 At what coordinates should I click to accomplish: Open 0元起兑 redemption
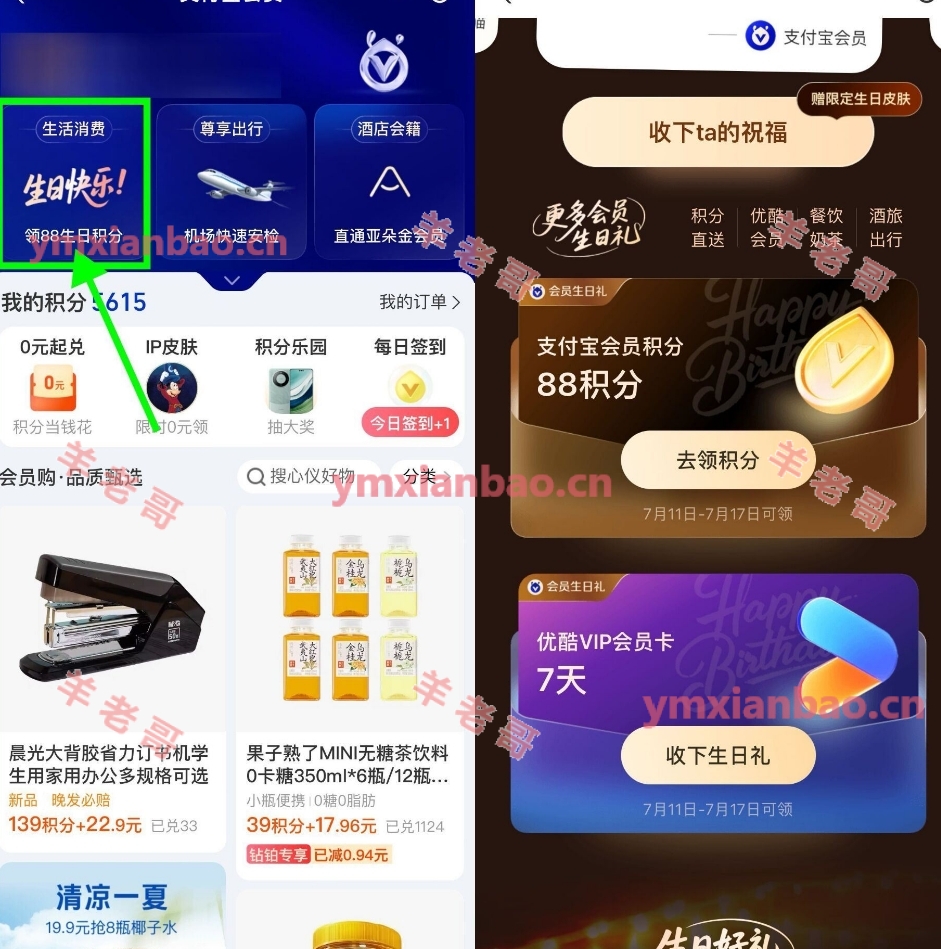(52, 386)
